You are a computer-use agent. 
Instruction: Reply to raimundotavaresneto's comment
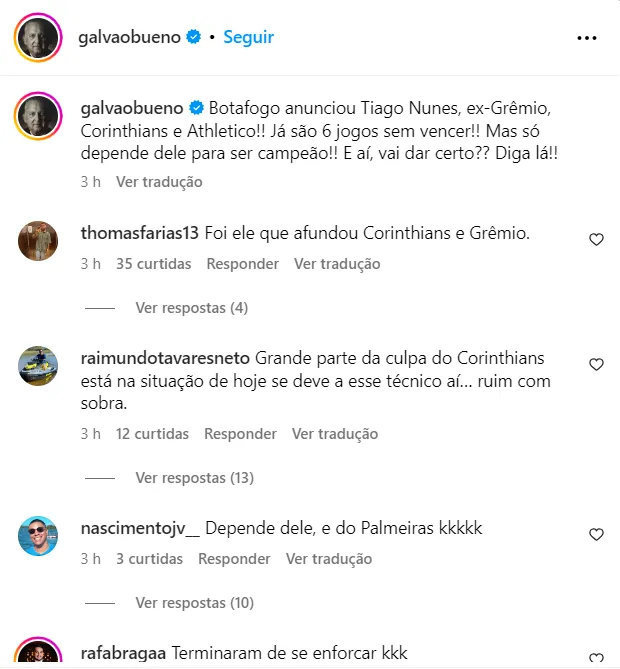click(240, 434)
